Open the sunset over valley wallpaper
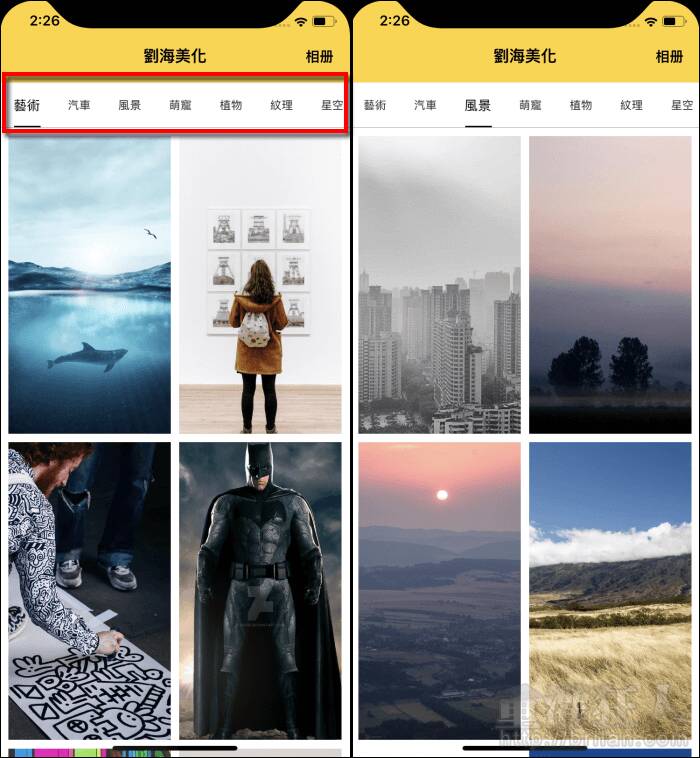 click(439, 590)
